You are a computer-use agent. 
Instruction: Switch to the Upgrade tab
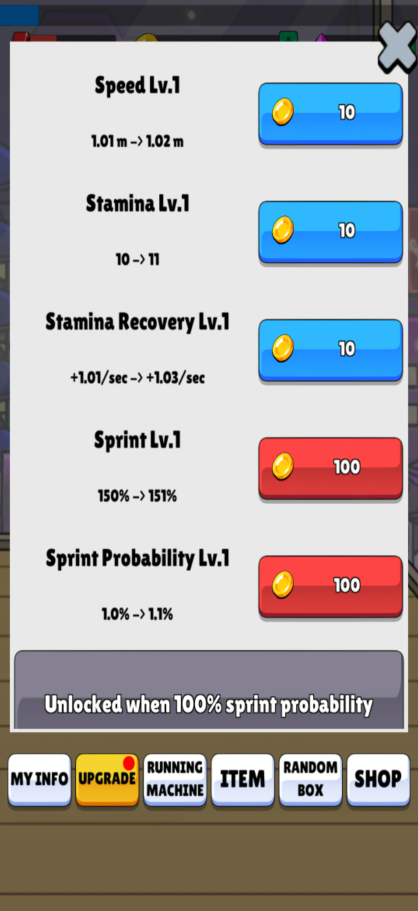107,780
